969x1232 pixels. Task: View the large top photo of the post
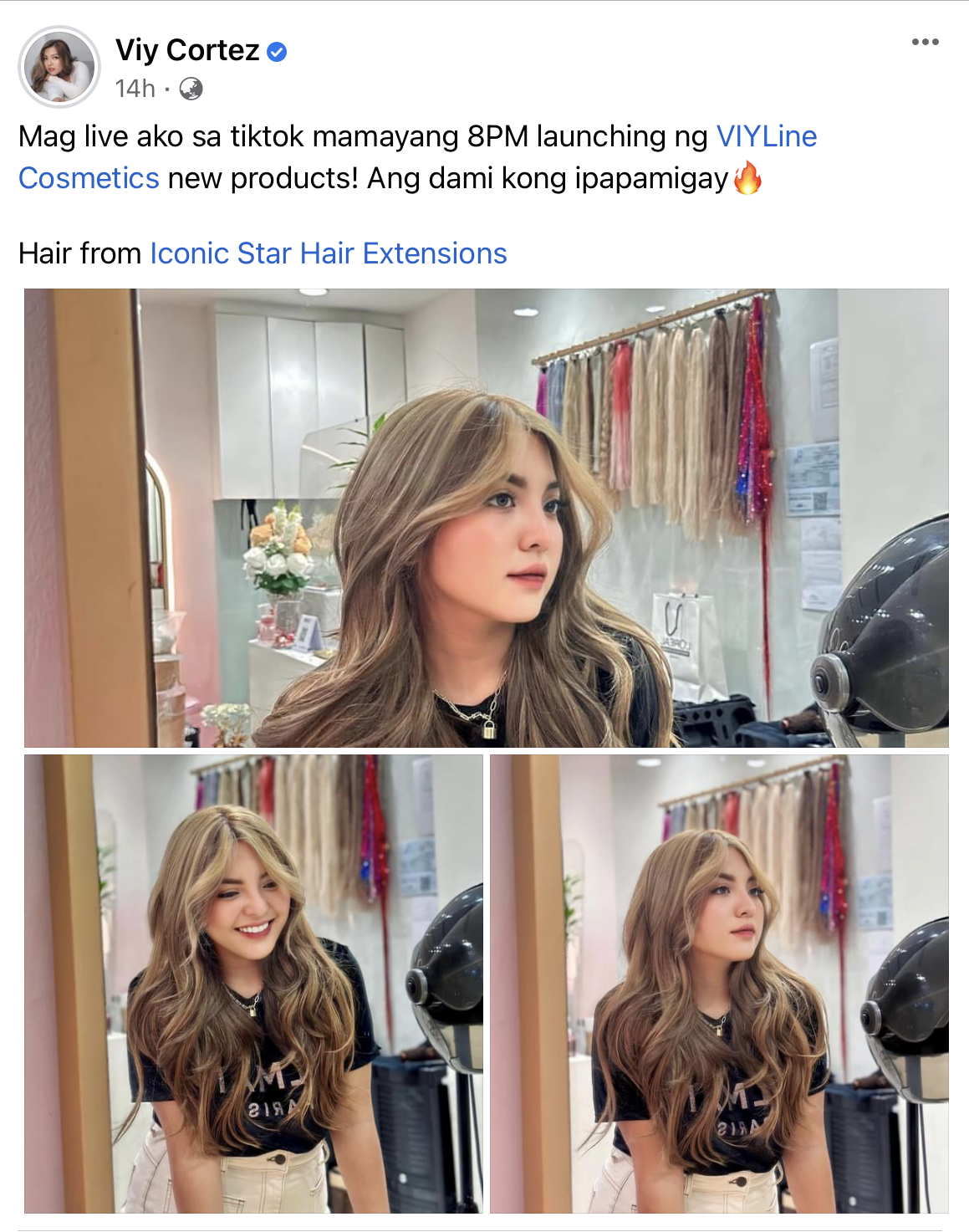[486, 518]
